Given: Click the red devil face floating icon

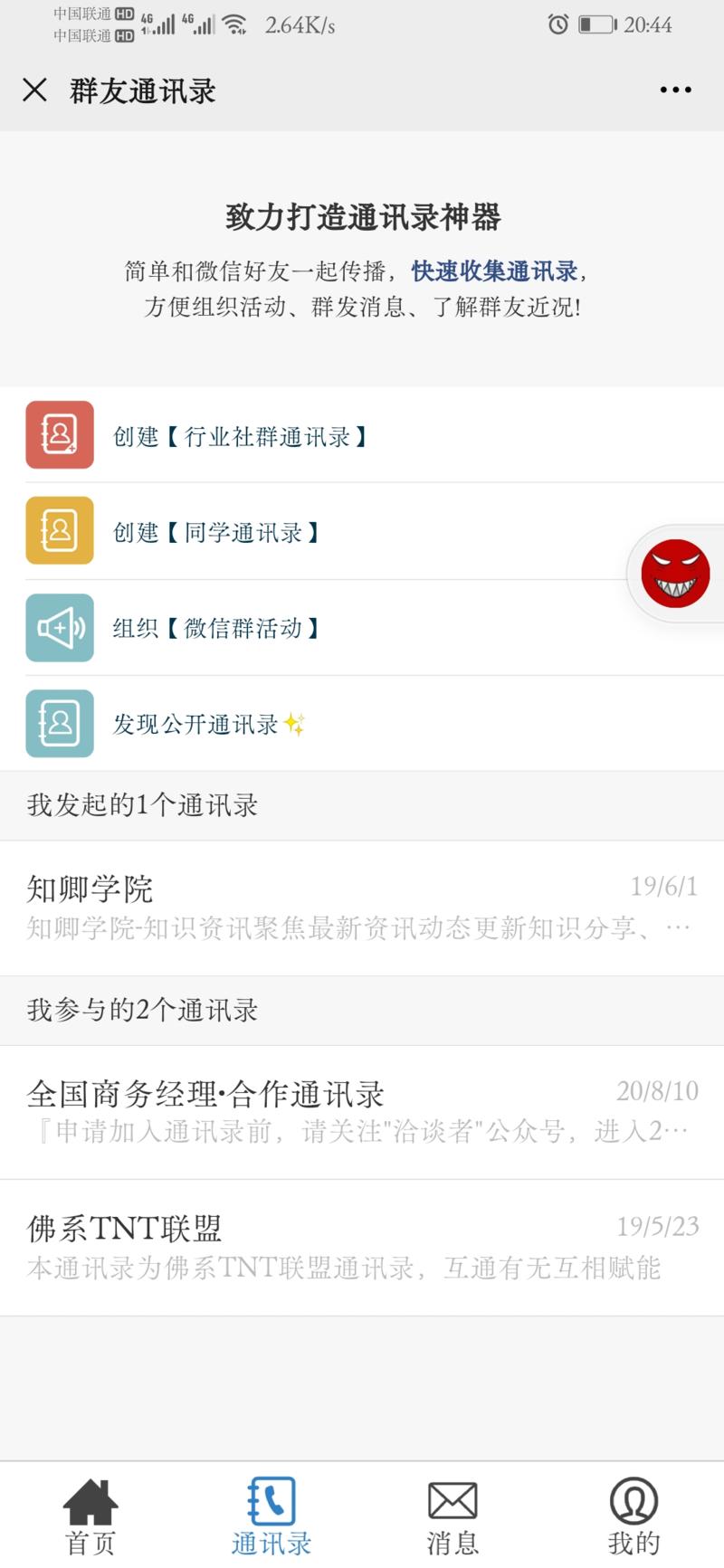Looking at the screenshot, I should 674,574.
